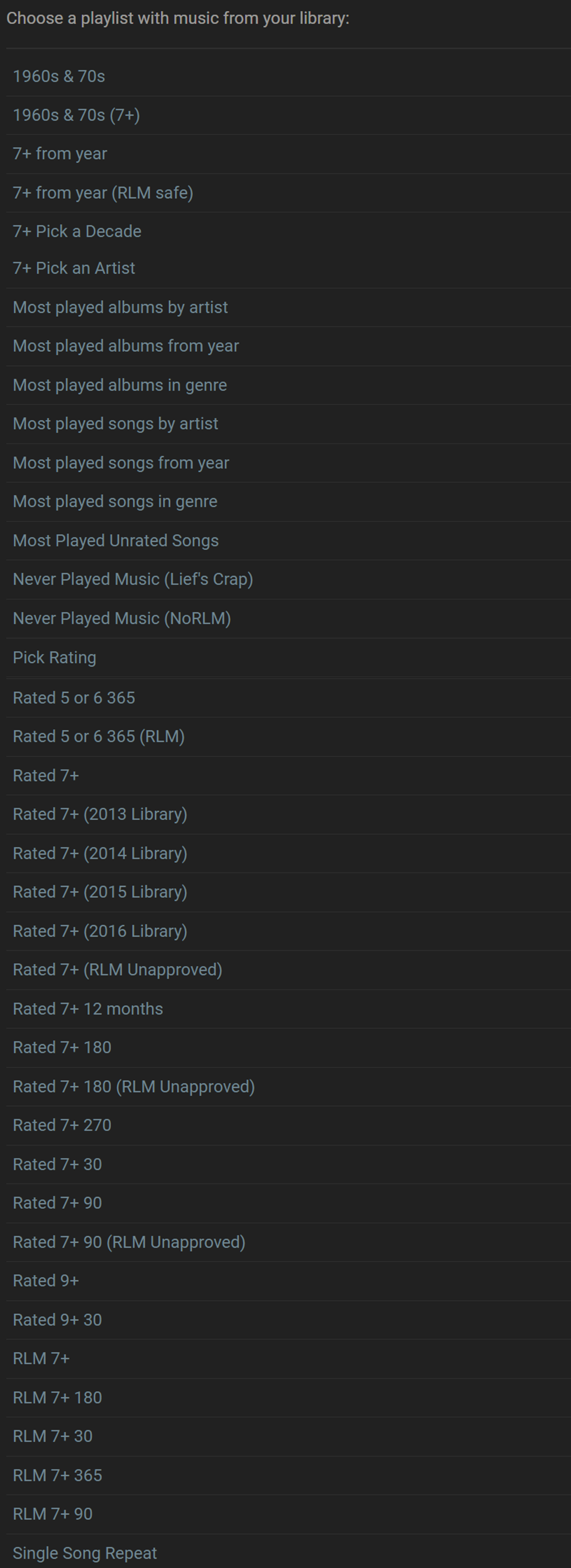
Task: Choose Most played songs from year
Action: [x=121, y=463]
